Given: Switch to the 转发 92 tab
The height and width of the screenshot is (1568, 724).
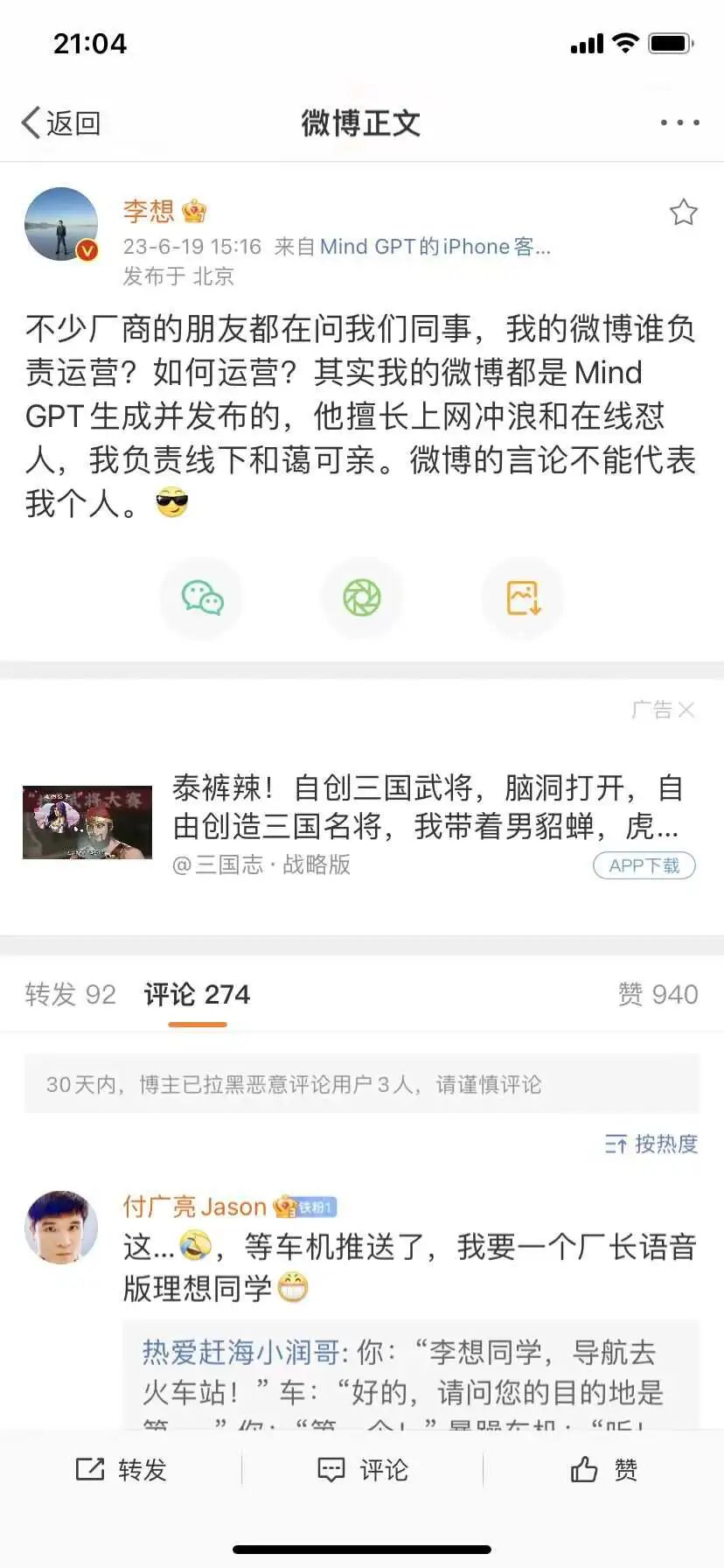Looking at the screenshot, I should click(70, 995).
